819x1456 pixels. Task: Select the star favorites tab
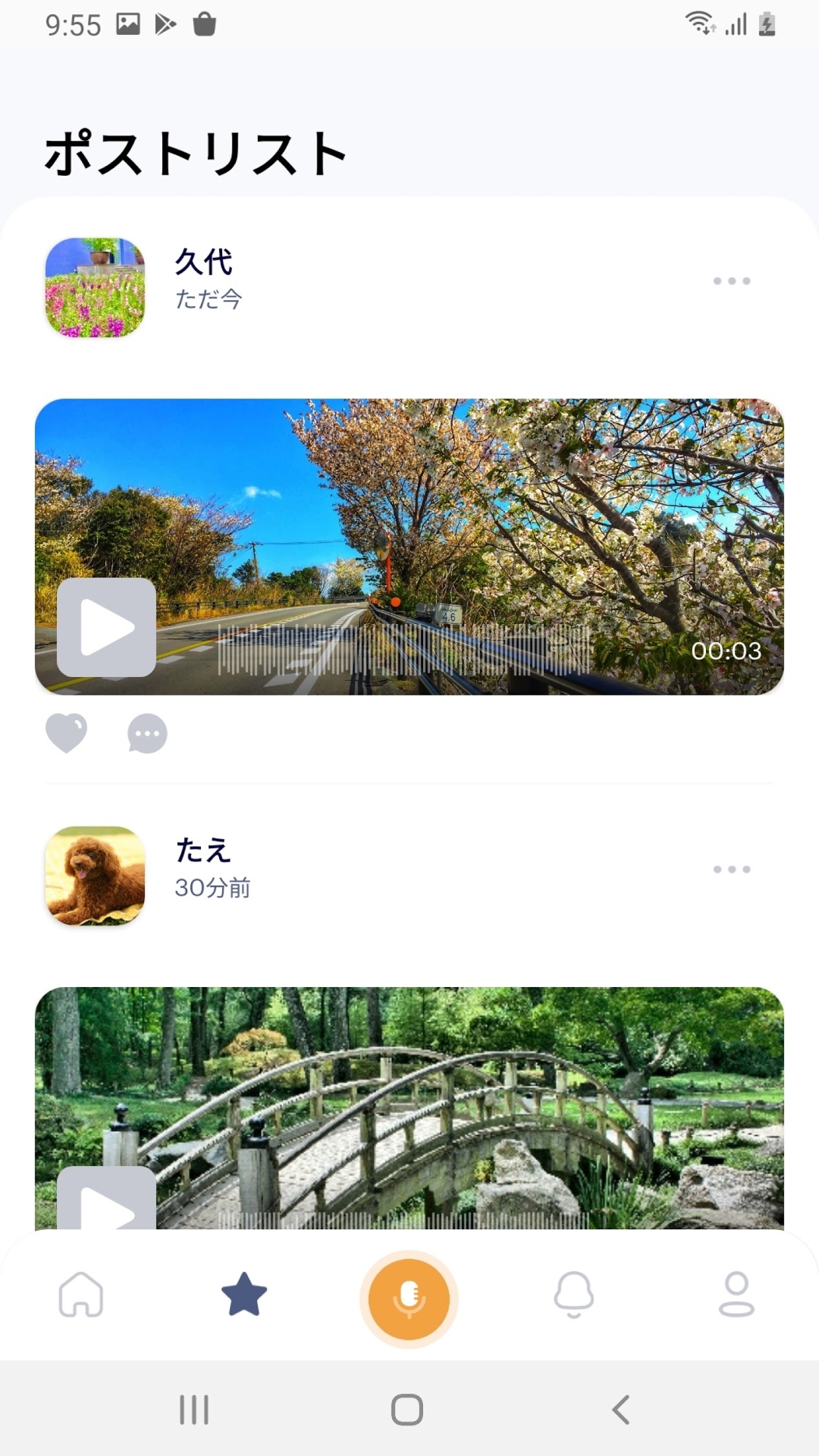click(x=244, y=1295)
